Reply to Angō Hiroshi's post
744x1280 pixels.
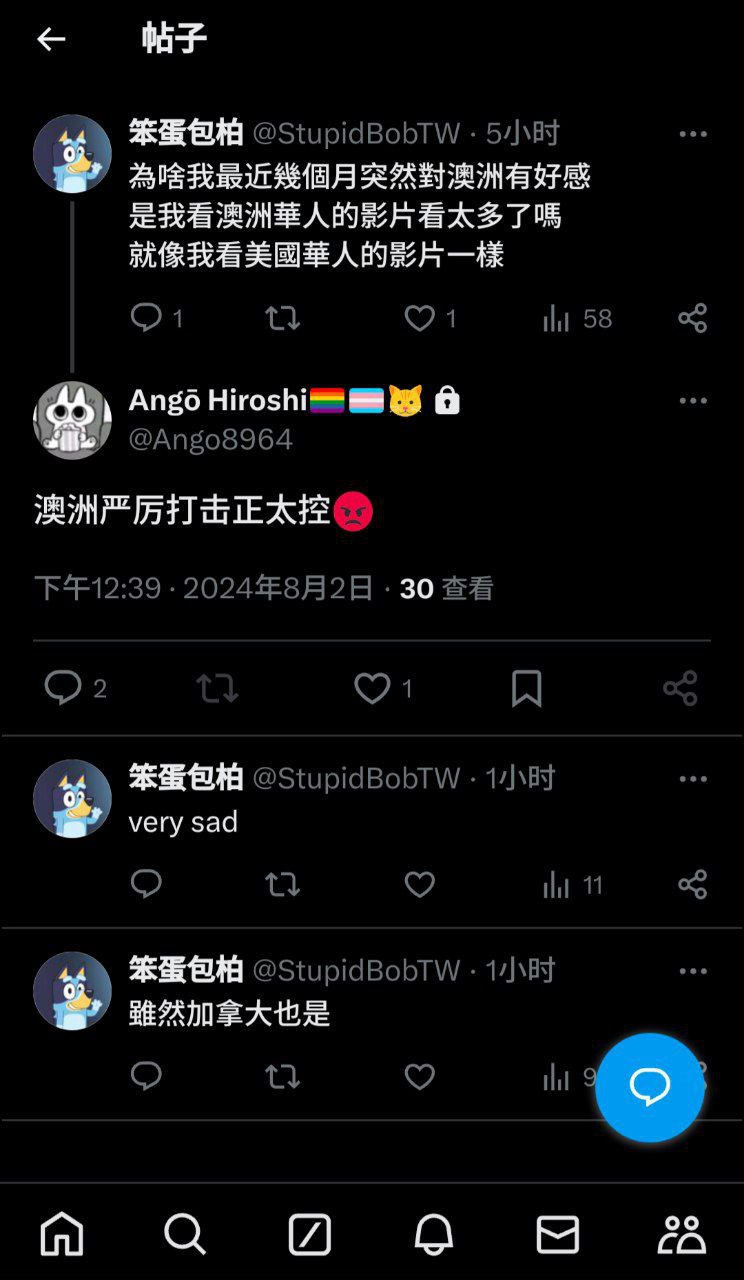63,688
